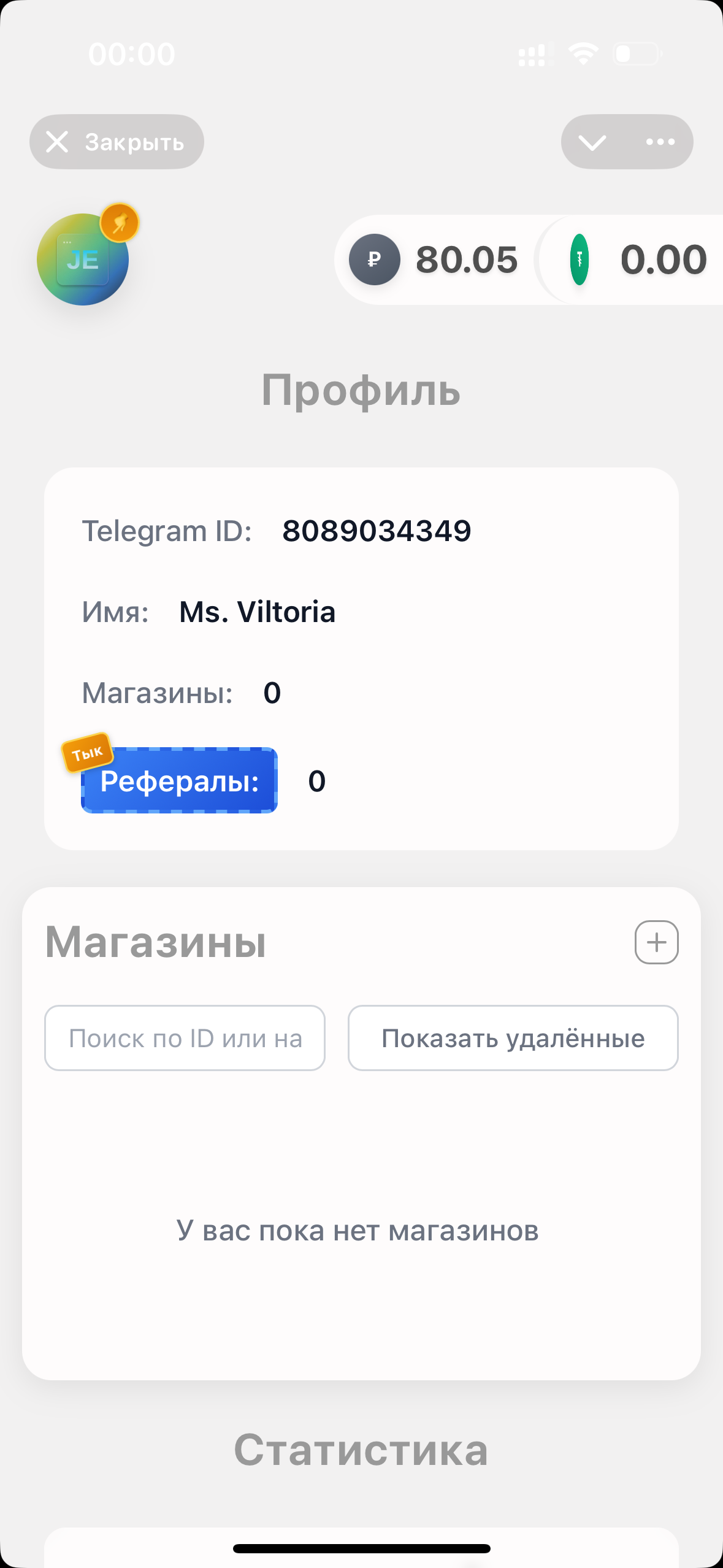
Task: Collapse the mini app via the chevron
Action: click(592, 142)
